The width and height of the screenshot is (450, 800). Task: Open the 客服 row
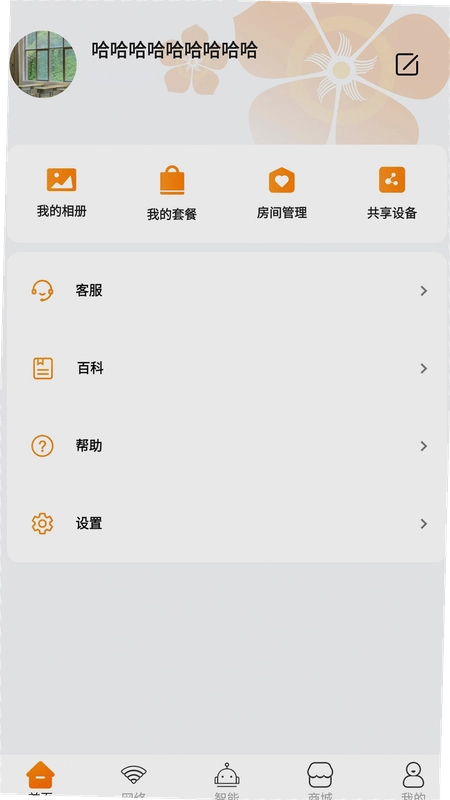pos(227,291)
